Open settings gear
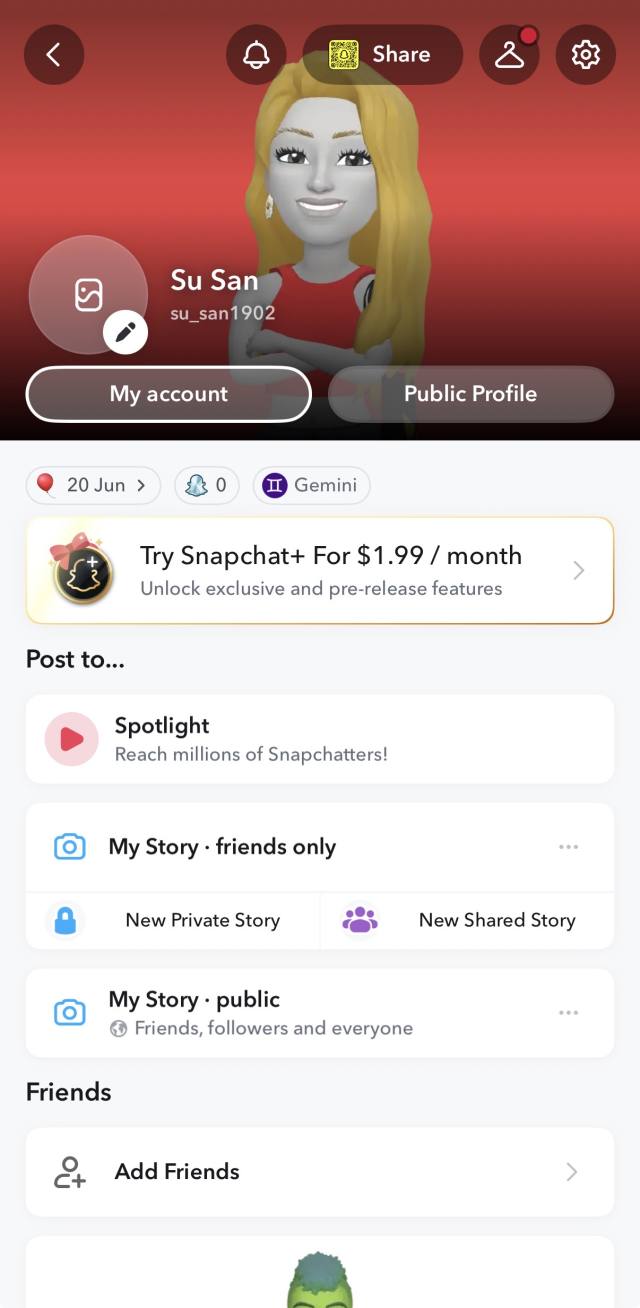The height and width of the screenshot is (1308, 640). 585,54
